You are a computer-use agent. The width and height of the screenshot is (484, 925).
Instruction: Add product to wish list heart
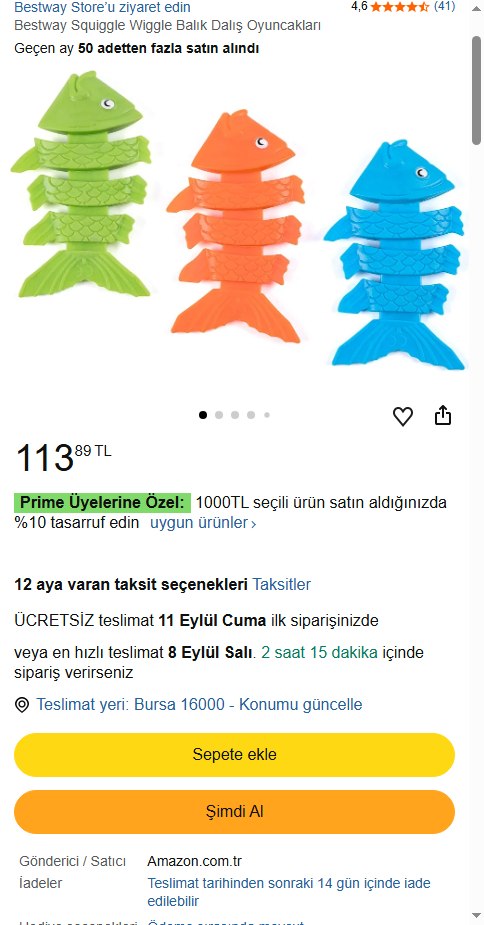[x=403, y=416]
